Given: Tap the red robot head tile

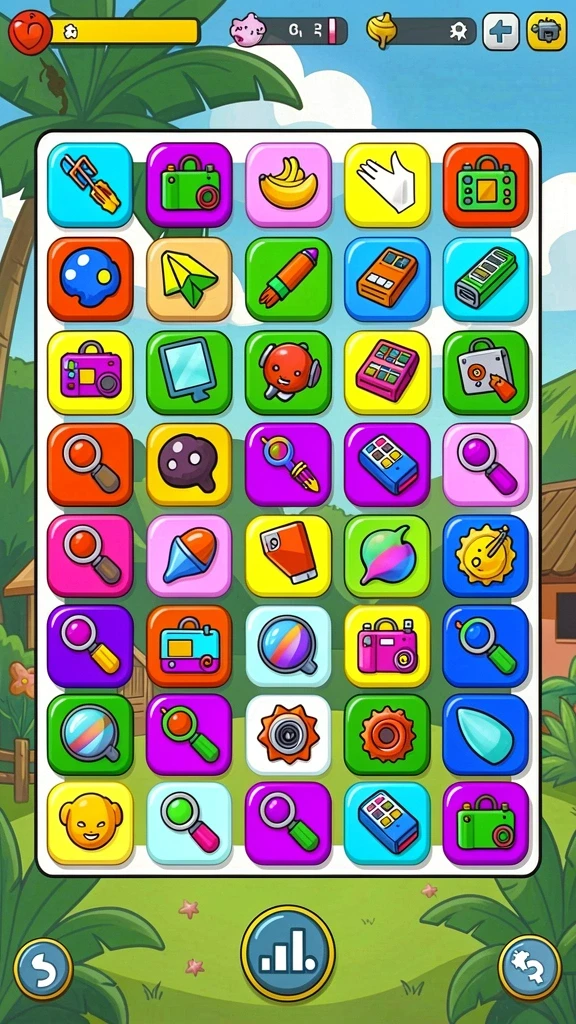Looking at the screenshot, I should pyautogui.click(x=289, y=372).
